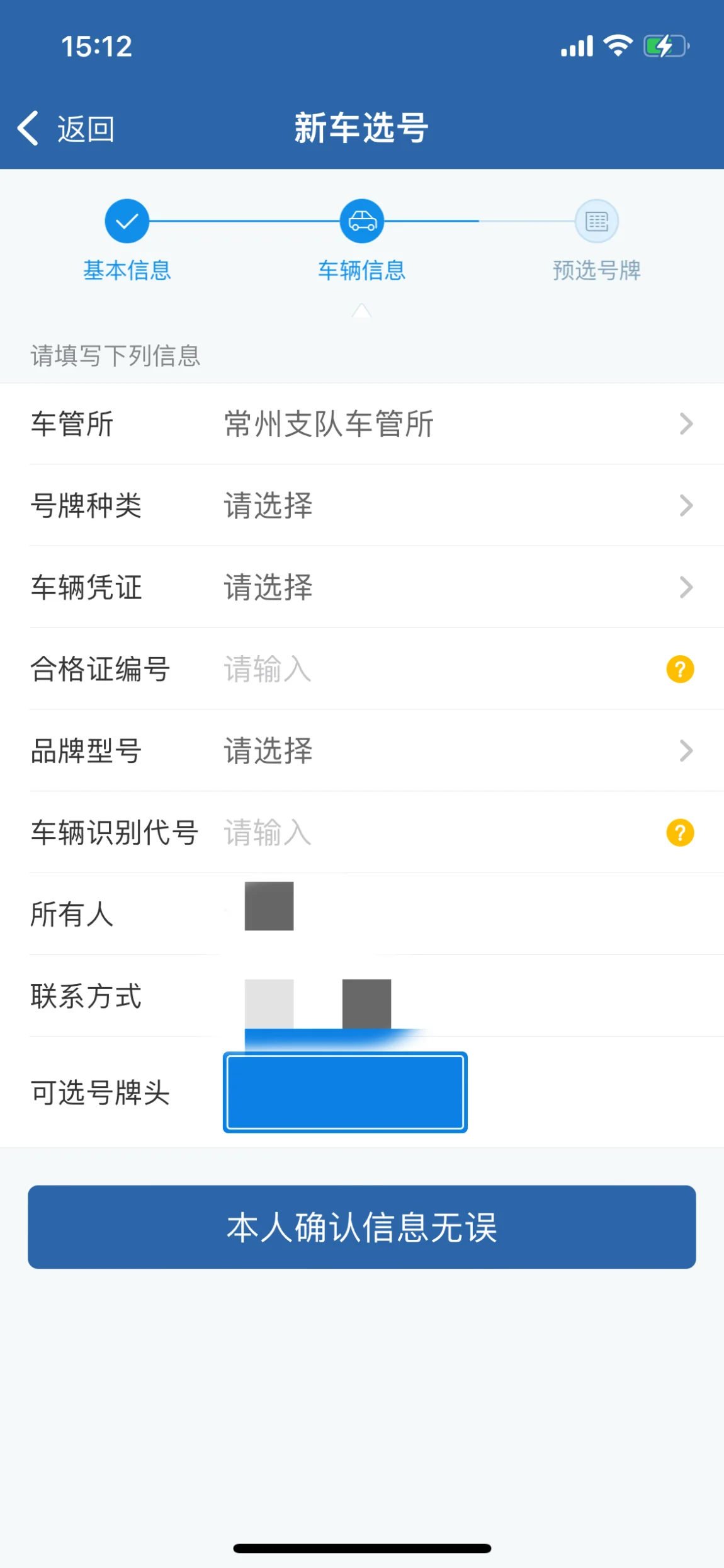Confirm with 本人确认信息无误 button
The image size is (724, 1568).
(x=362, y=1227)
